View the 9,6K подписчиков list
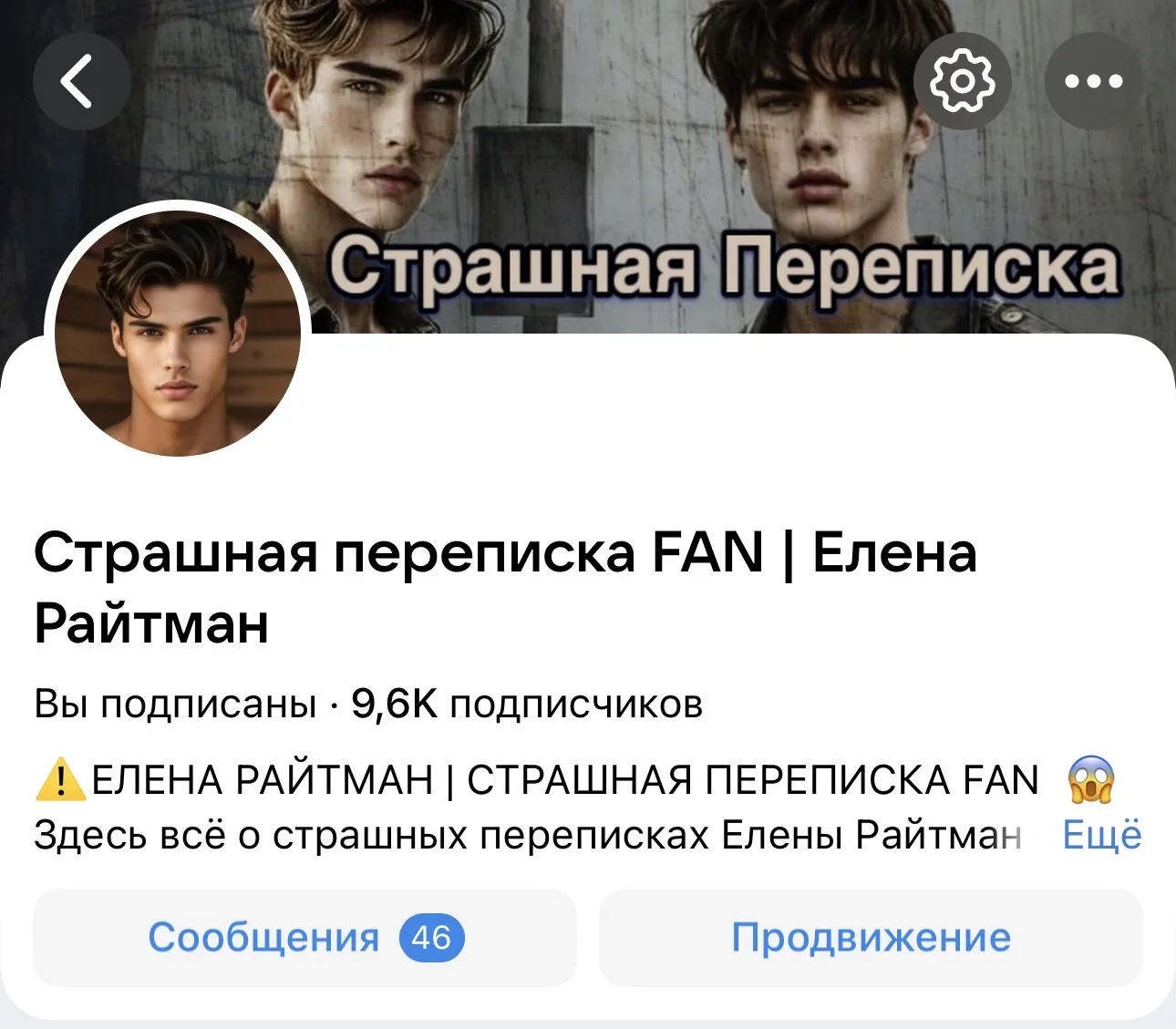This screenshot has width=1176, height=1029. click(527, 704)
